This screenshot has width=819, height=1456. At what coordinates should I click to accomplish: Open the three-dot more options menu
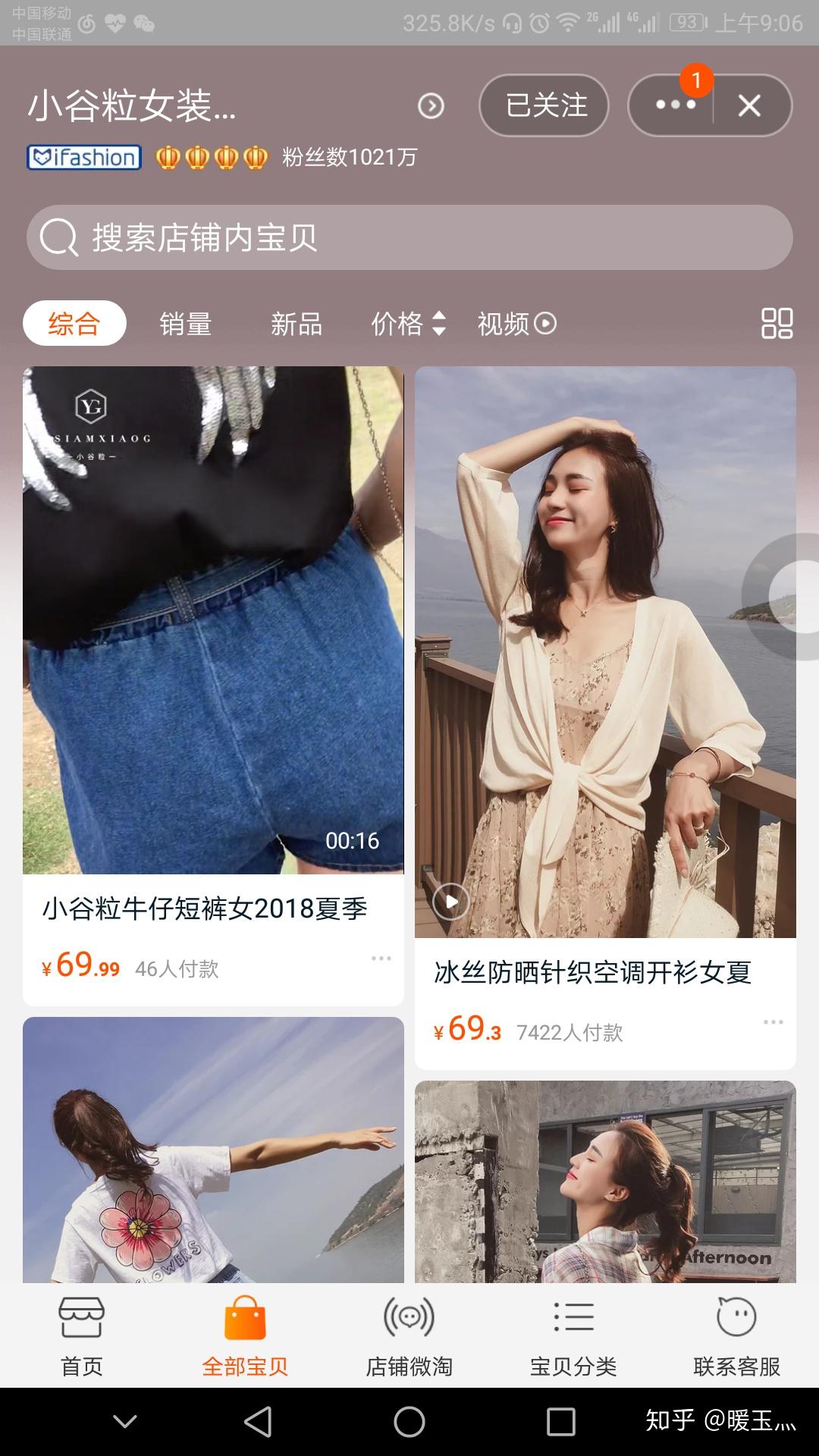pos(674,105)
